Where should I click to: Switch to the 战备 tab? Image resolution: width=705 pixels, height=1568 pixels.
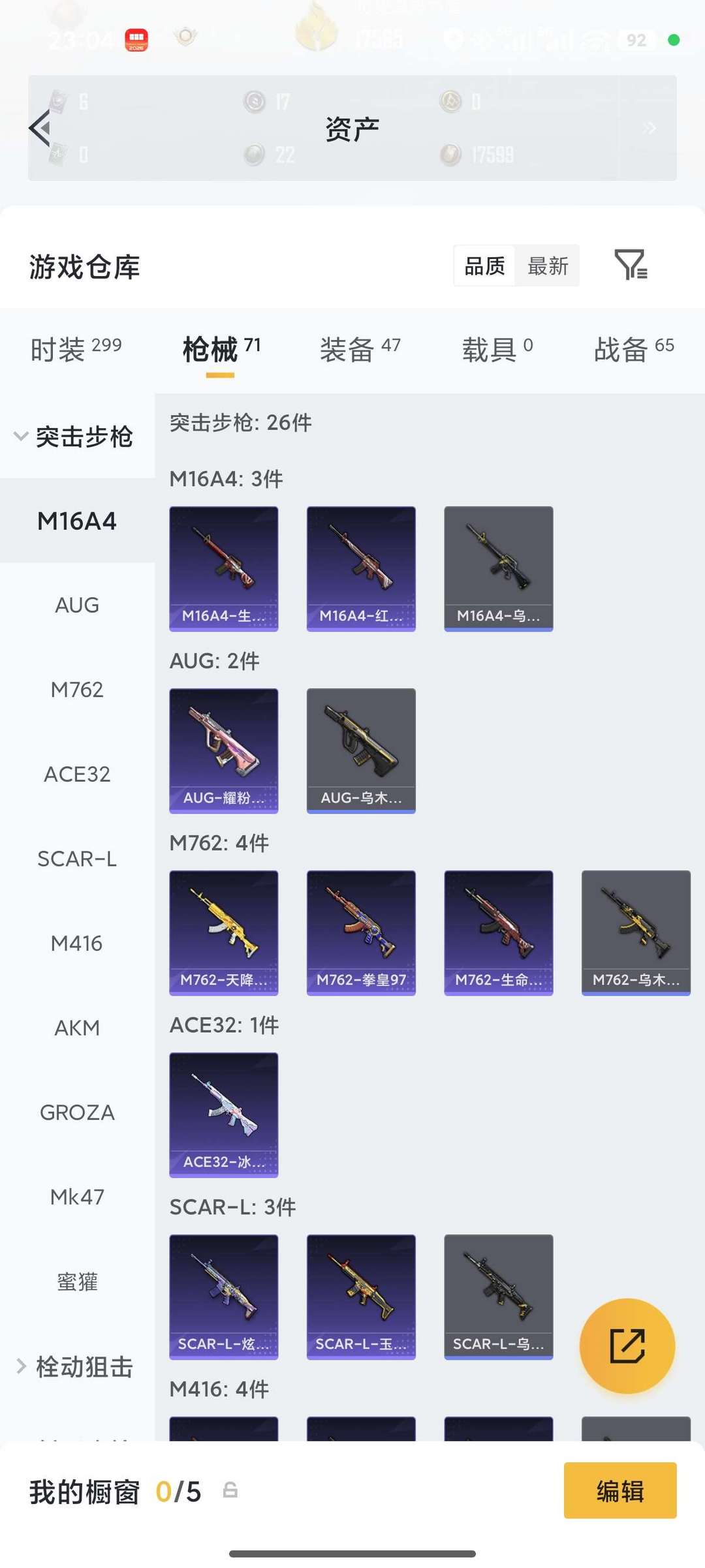[633, 349]
